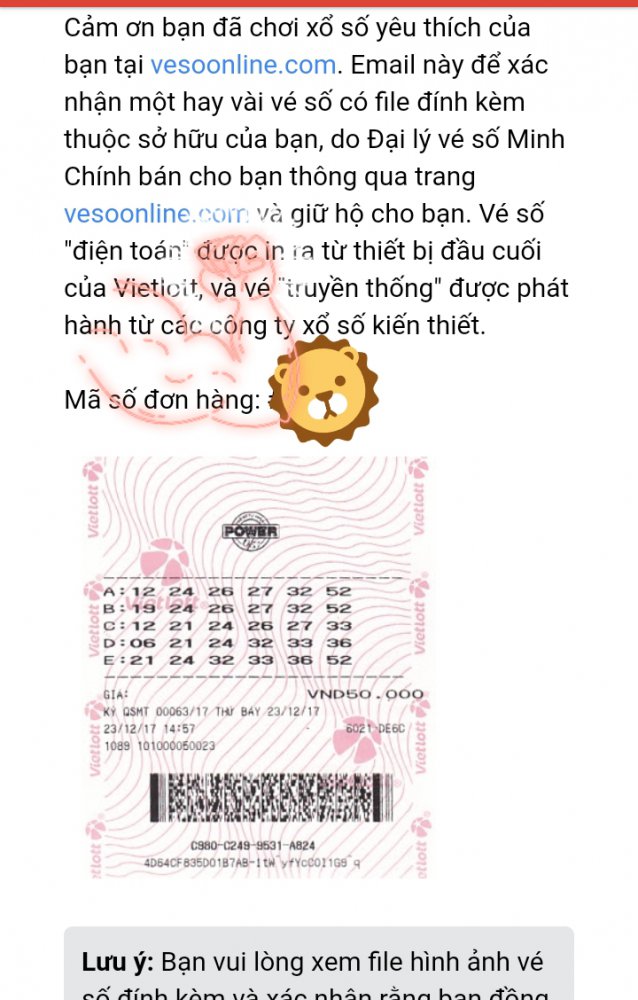The width and height of the screenshot is (638, 1000).
Task: View the attached Vietlott Power ticket image
Action: 257,667
